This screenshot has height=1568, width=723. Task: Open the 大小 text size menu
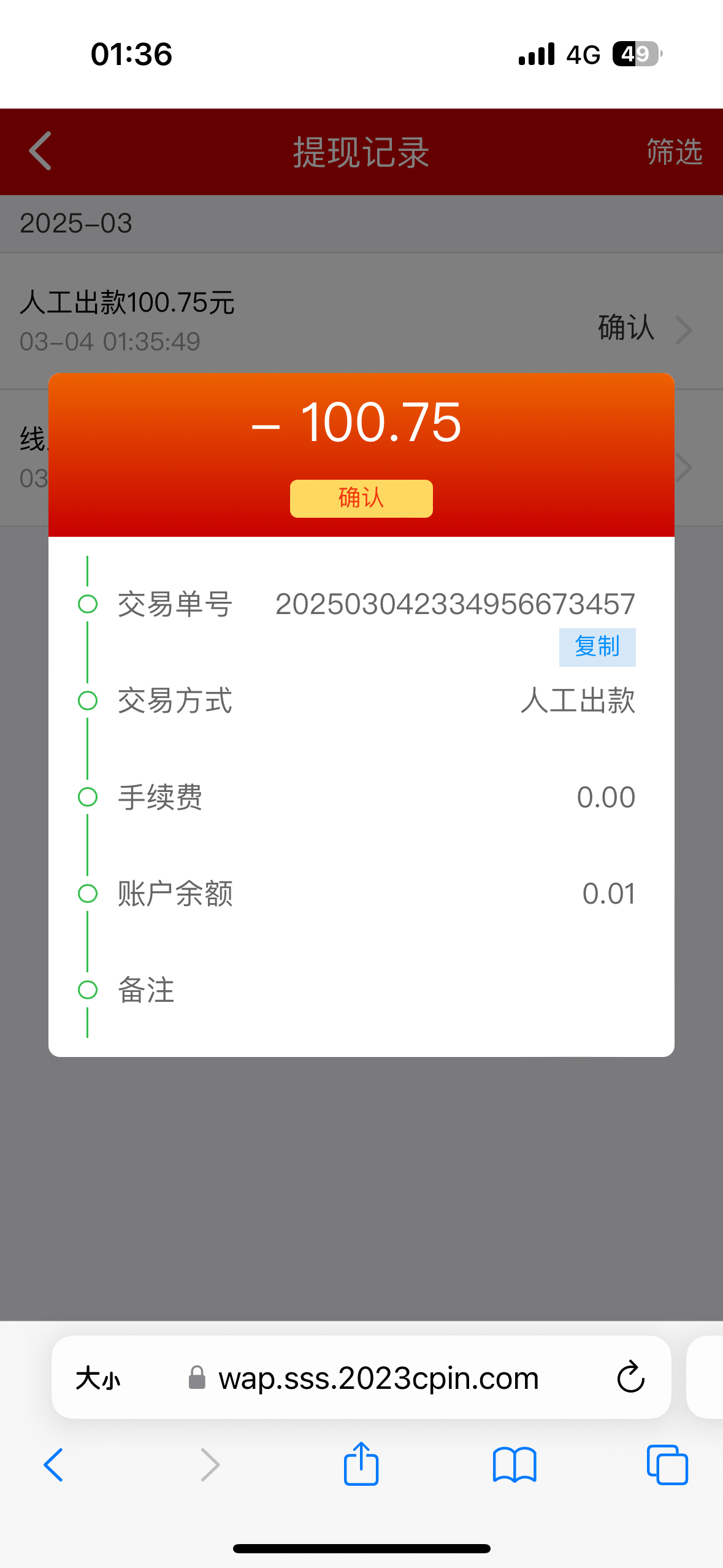[98, 1378]
